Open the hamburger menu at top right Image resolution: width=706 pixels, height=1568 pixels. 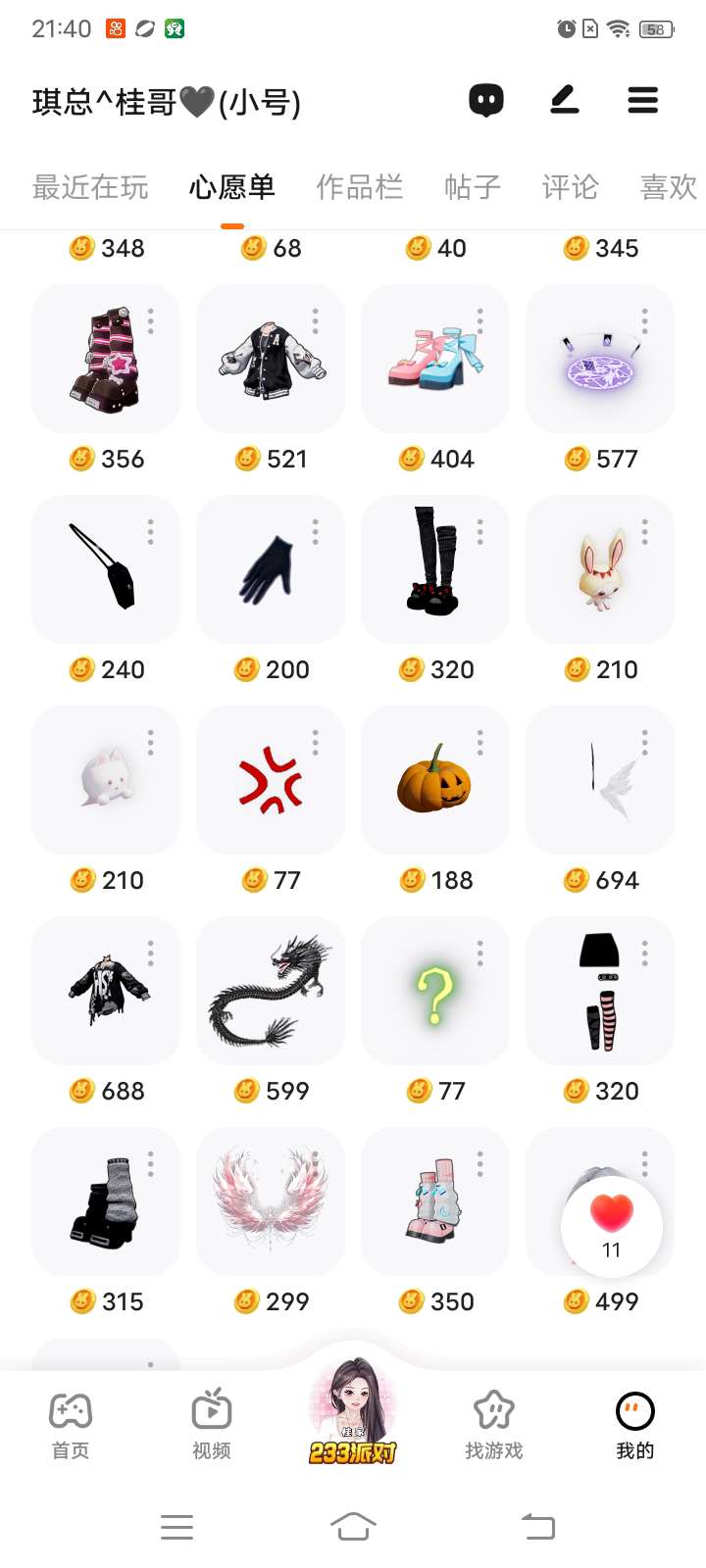coord(643,100)
